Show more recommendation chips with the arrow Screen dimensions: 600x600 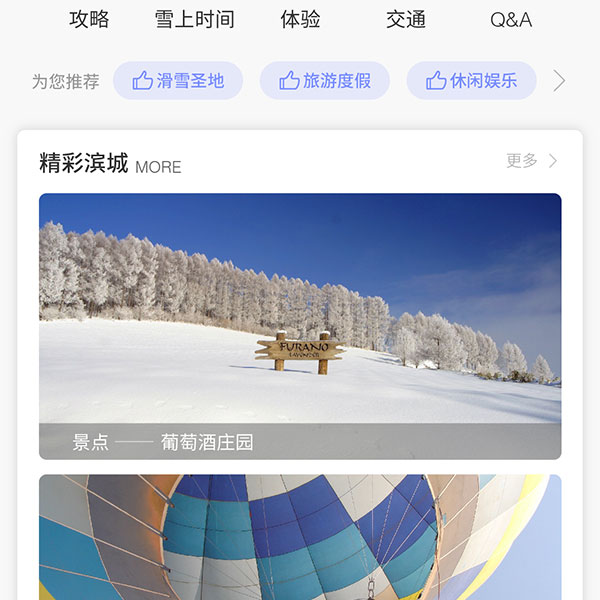click(x=559, y=81)
